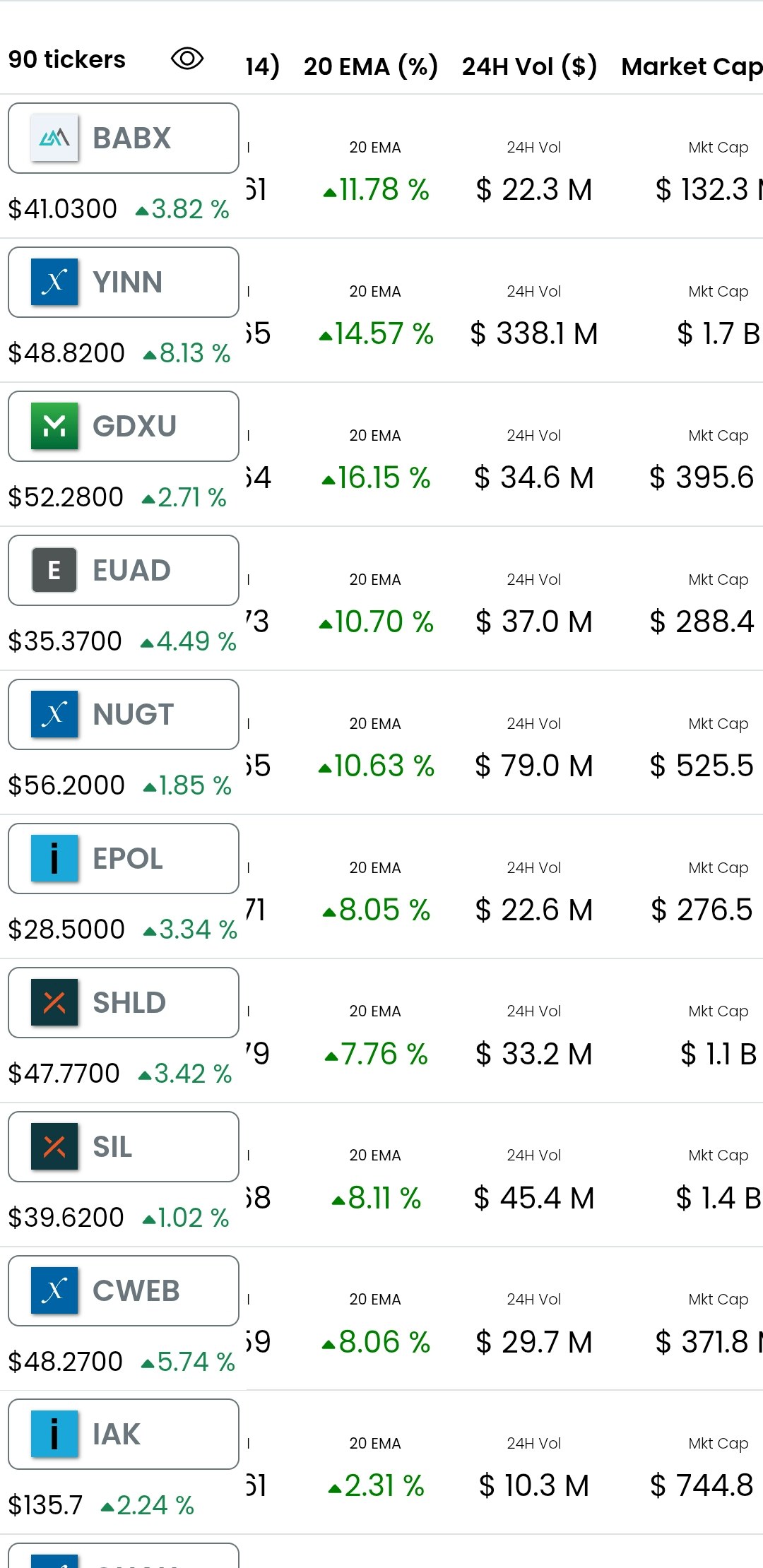Select the EPOL ticker button

(x=124, y=859)
